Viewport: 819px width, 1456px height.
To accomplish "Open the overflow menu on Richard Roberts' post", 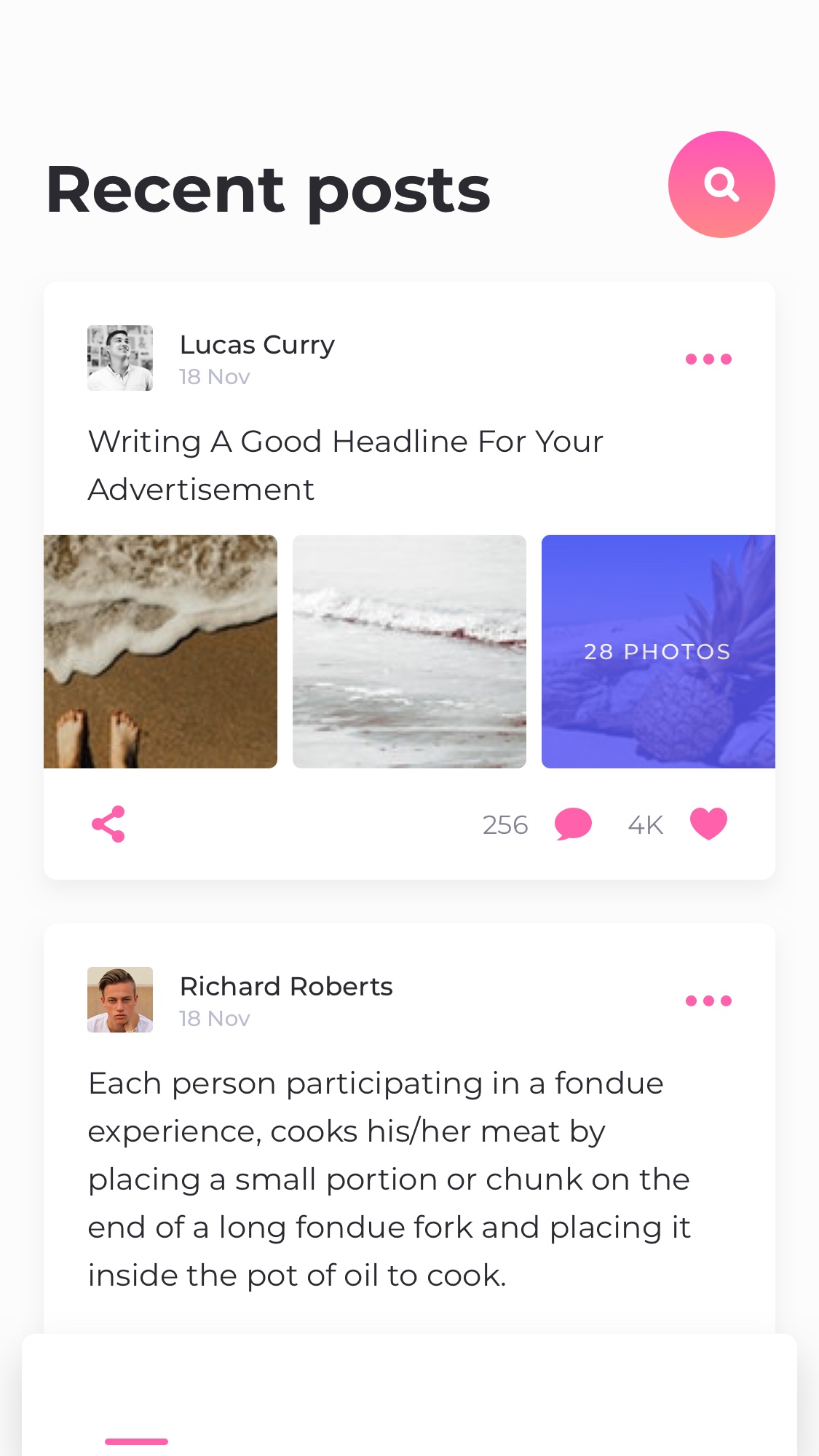I will (x=708, y=1000).
